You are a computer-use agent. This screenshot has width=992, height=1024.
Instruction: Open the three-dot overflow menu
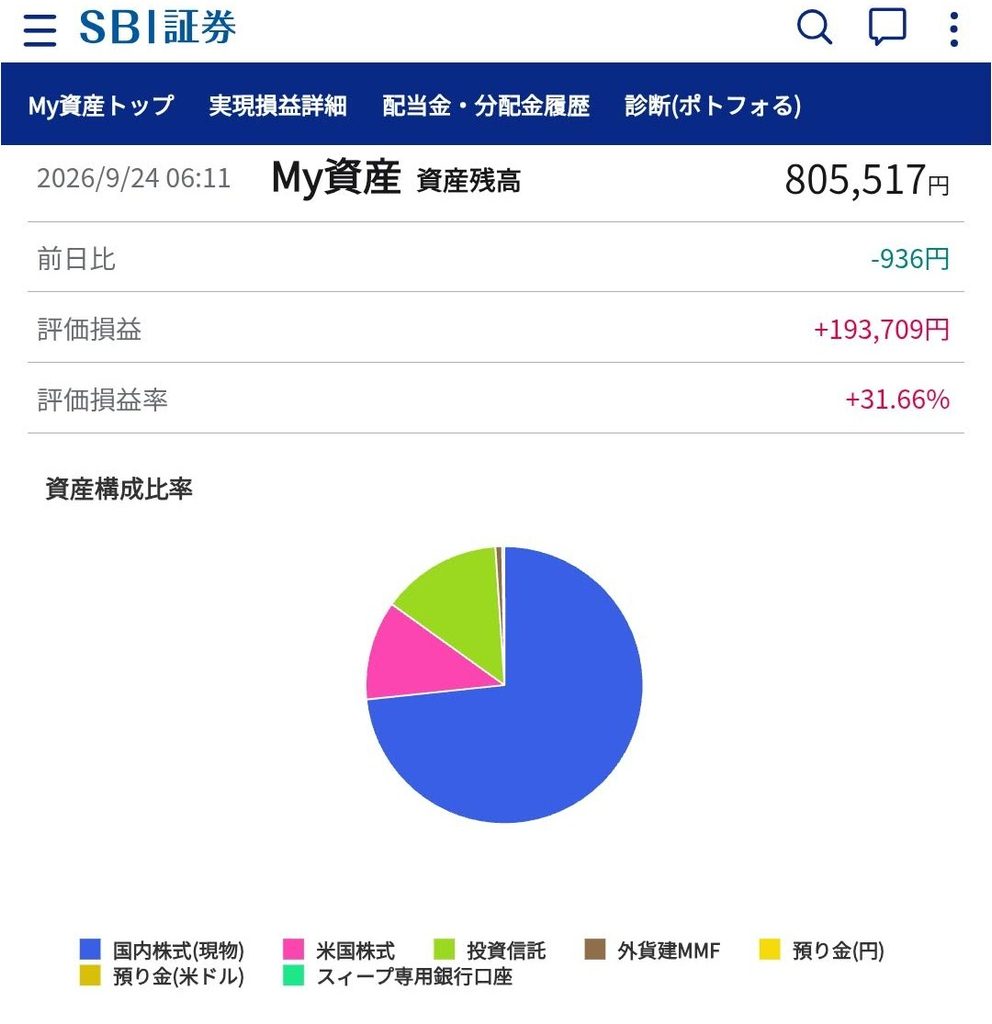point(954,29)
